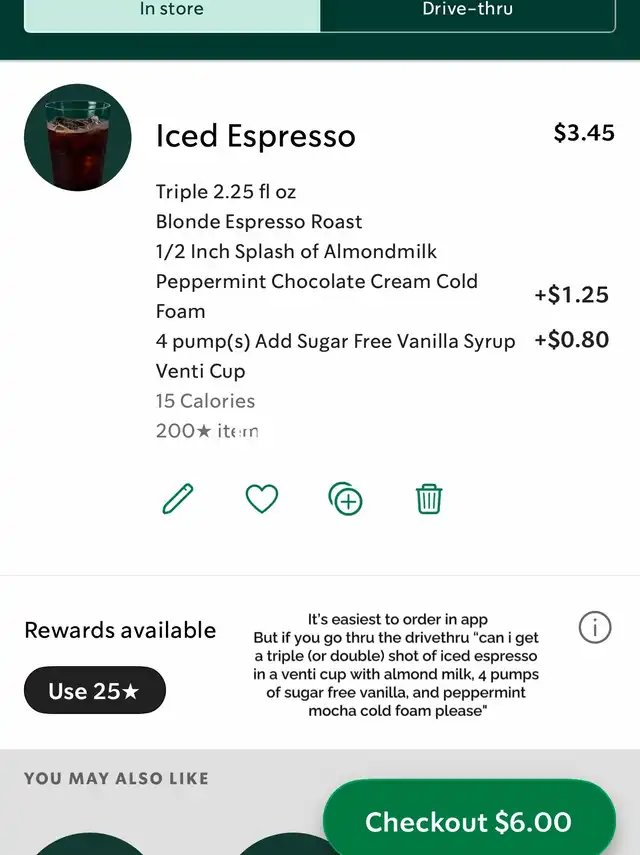Switch to the In store pickup option
Viewport: 640px width, 855px height.
click(x=172, y=12)
